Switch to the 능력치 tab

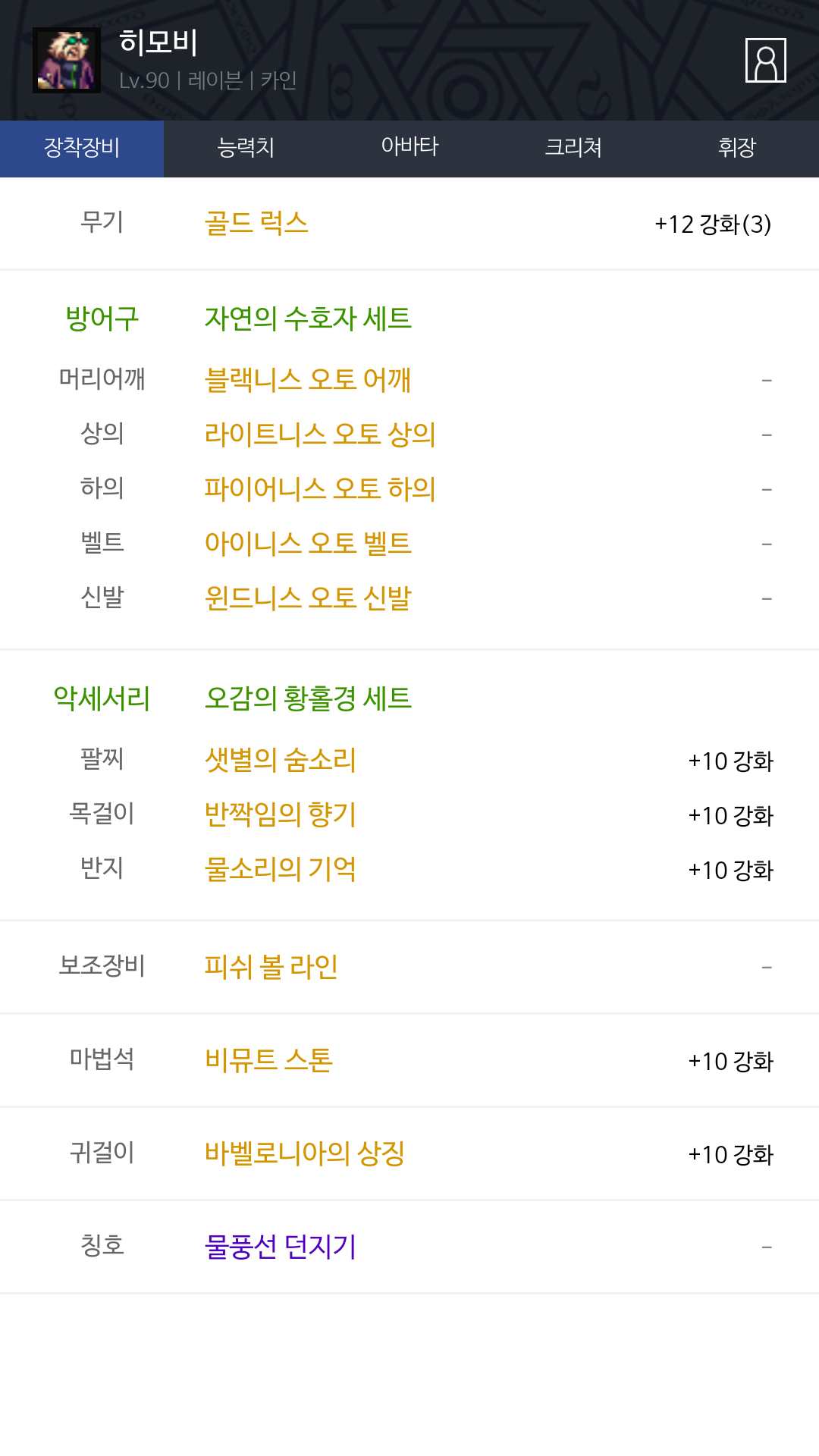(x=246, y=148)
